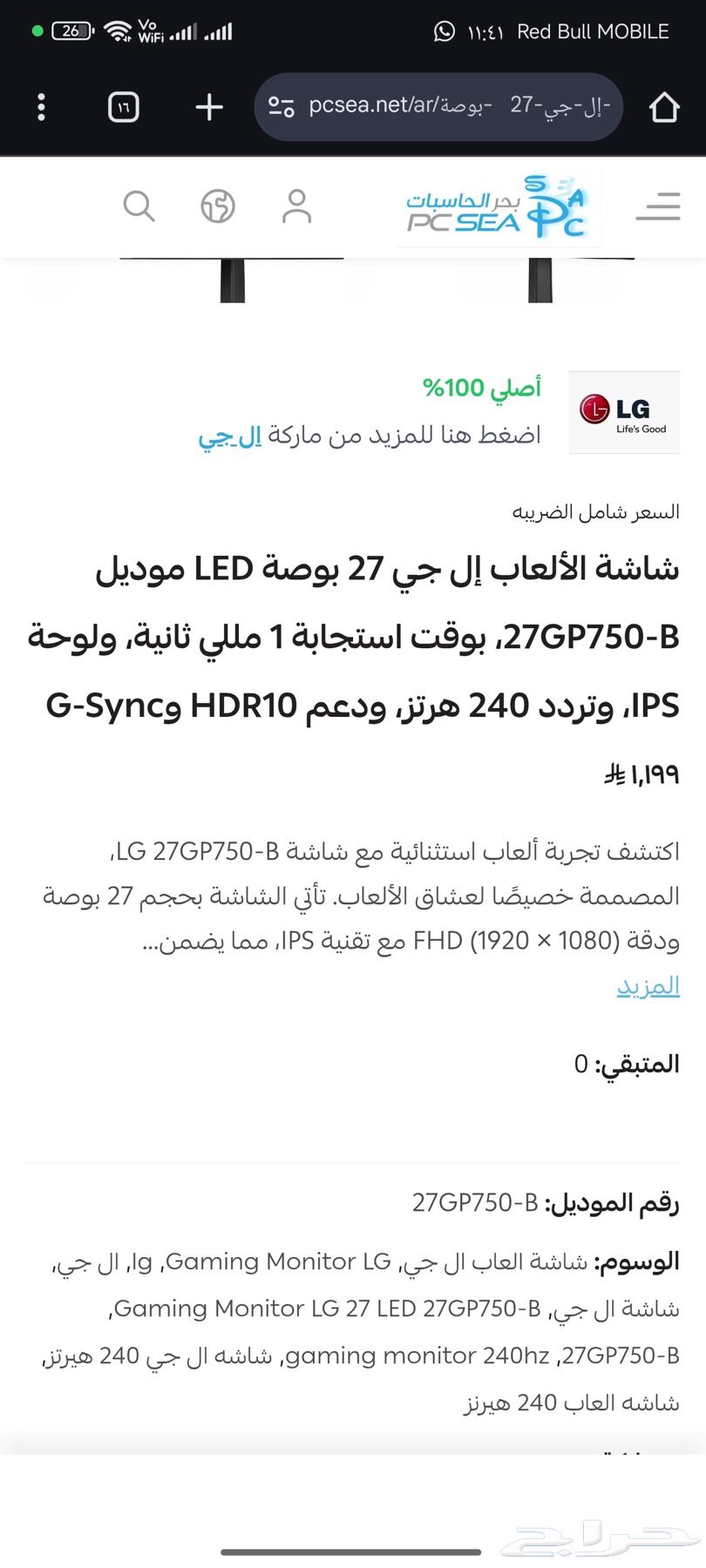Tap the PC SEA store logo
Image resolution: width=706 pixels, height=1568 pixels.
[499, 206]
